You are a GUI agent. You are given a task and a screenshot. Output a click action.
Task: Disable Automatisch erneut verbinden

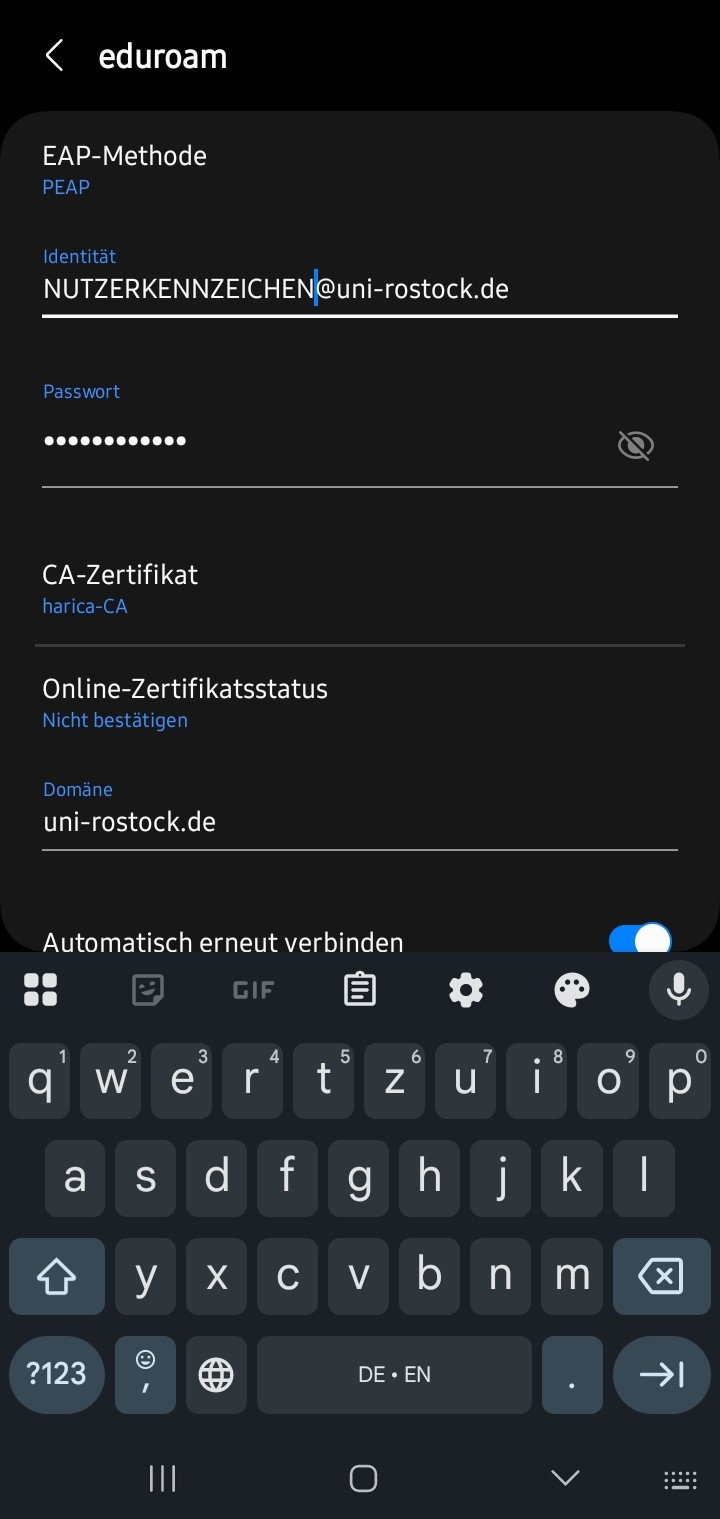pos(639,940)
